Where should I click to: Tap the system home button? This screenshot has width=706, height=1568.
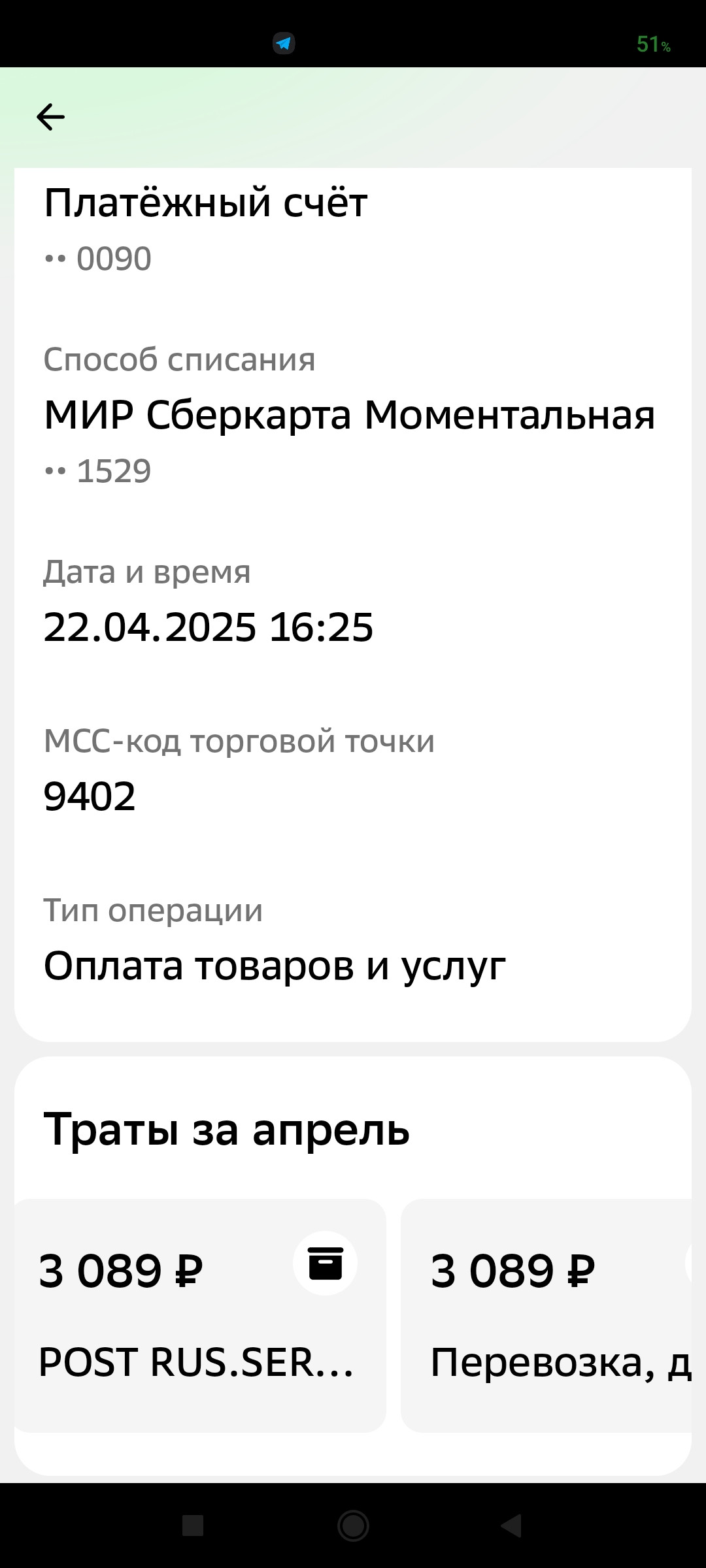tap(353, 1526)
